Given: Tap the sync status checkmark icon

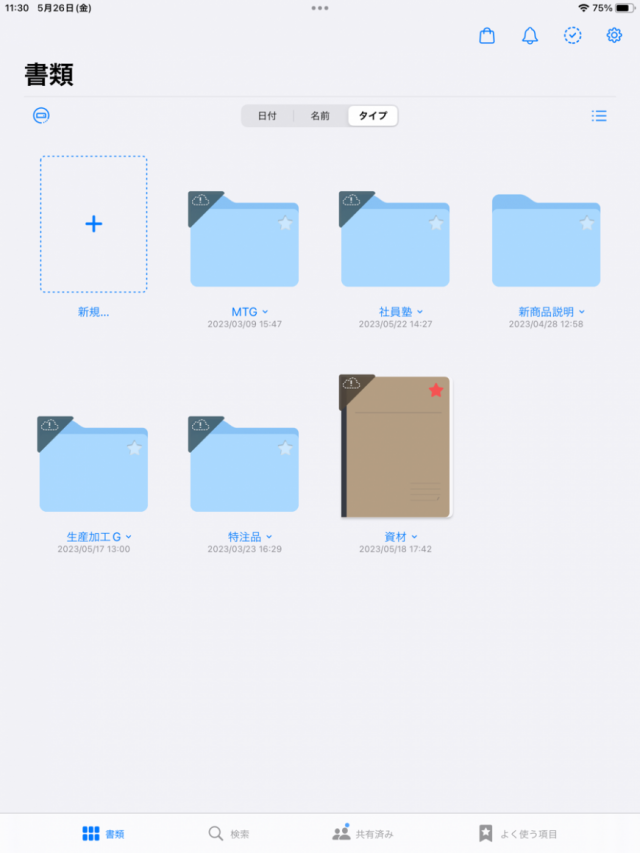Looking at the screenshot, I should 572,36.
